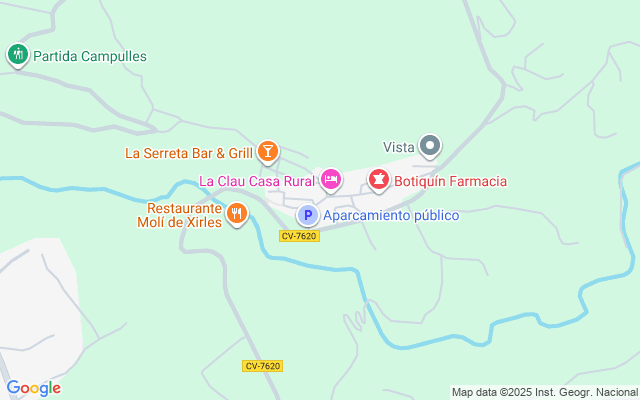Select Restaurante Molí de Xirles pin
Viewport: 640px width, 400px height.
tap(237, 212)
